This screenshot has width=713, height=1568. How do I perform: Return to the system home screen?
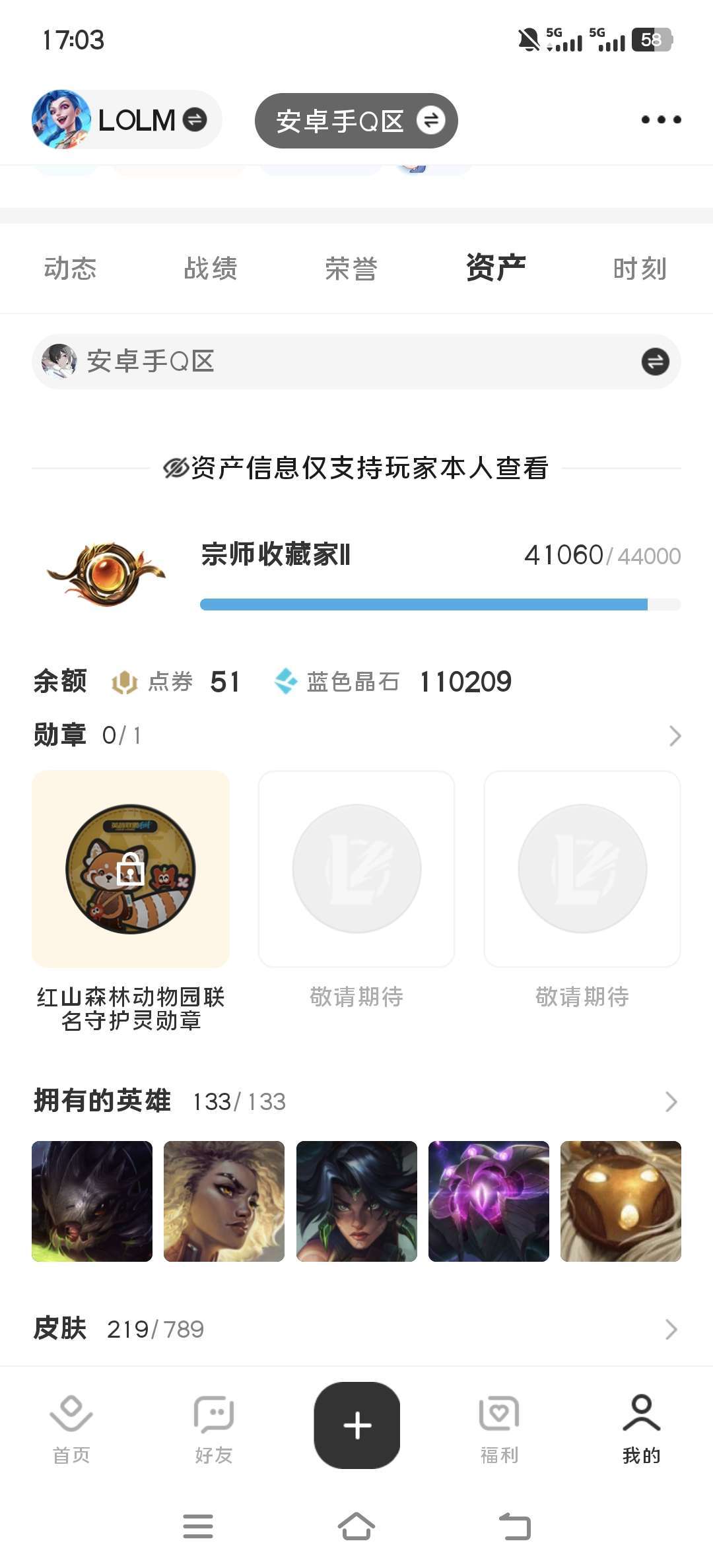click(x=356, y=1526)
